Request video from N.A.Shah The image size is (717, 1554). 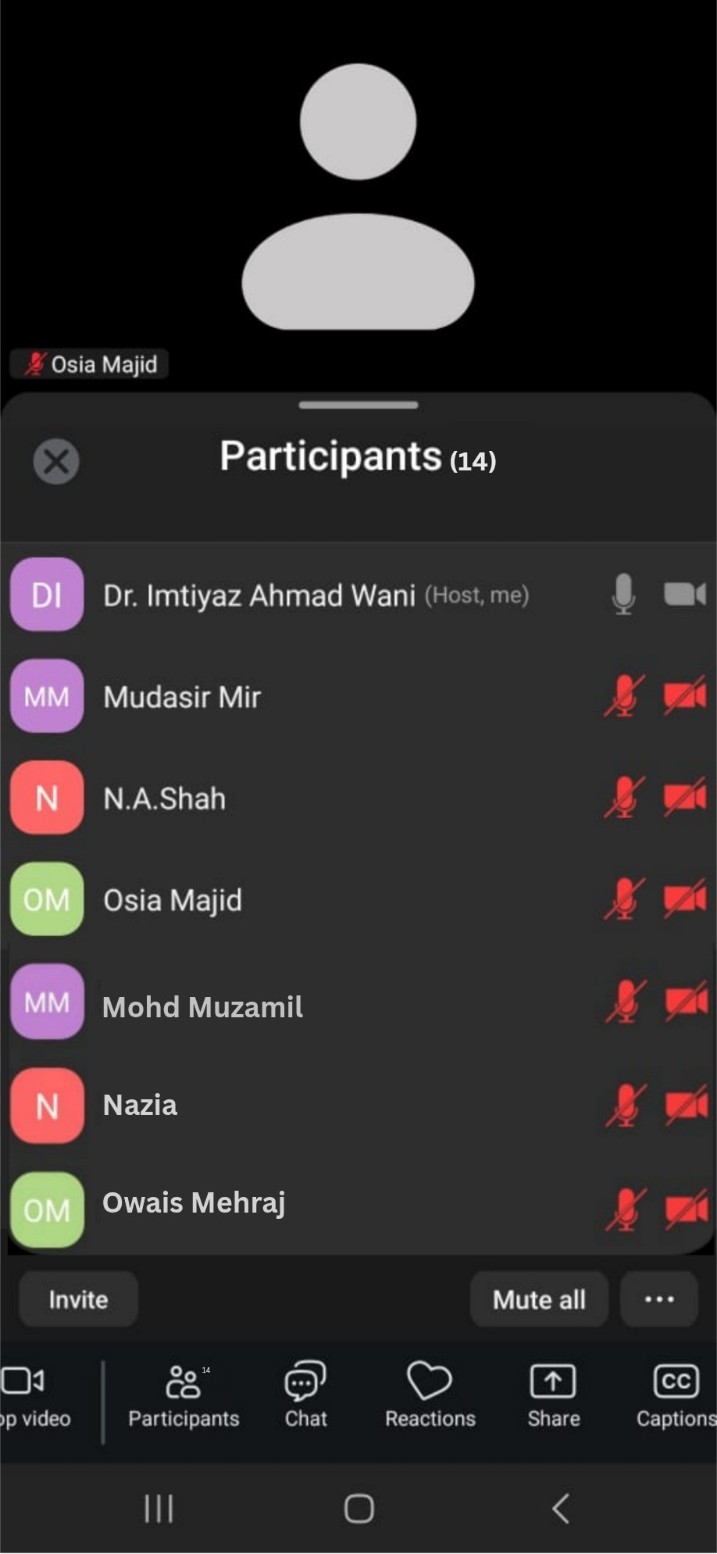coord(685,798)
